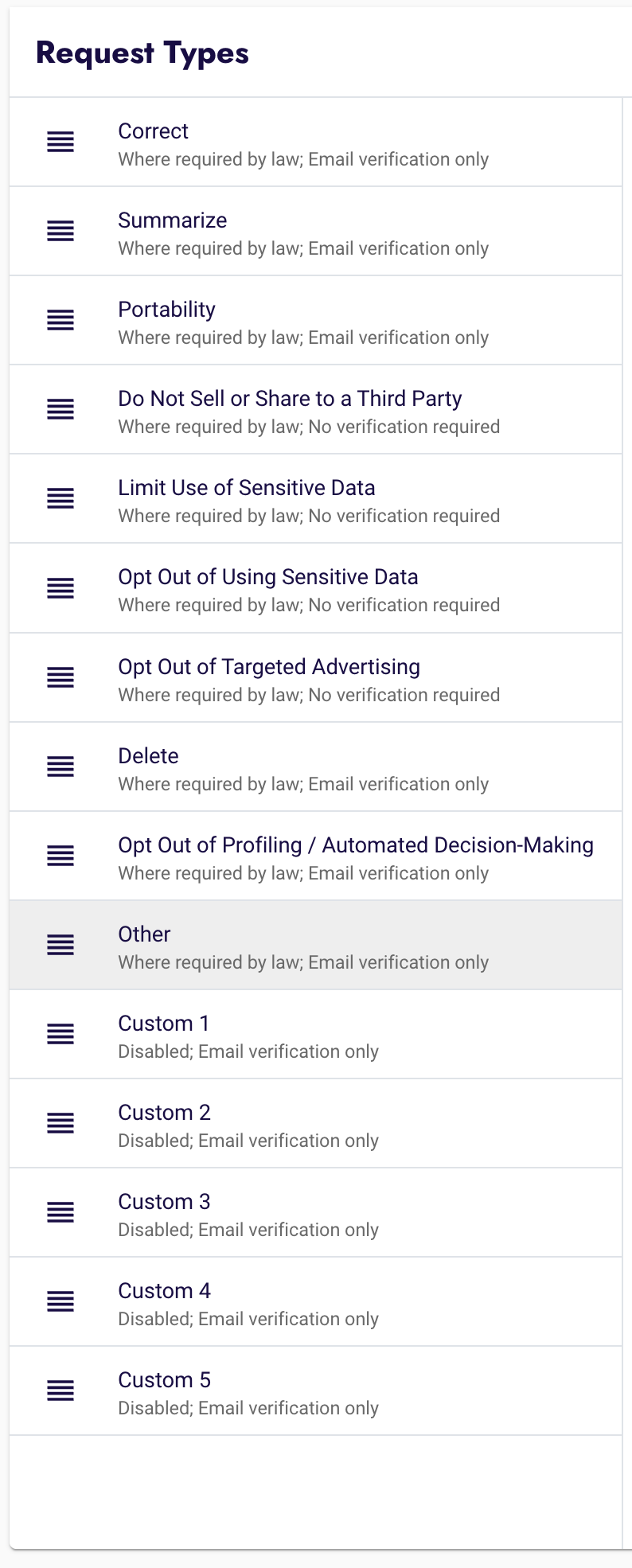Click the drag handle for Limit Use of Sensitive Data
The width and height of the screenshot is (632, 1568).
point(60,499)
